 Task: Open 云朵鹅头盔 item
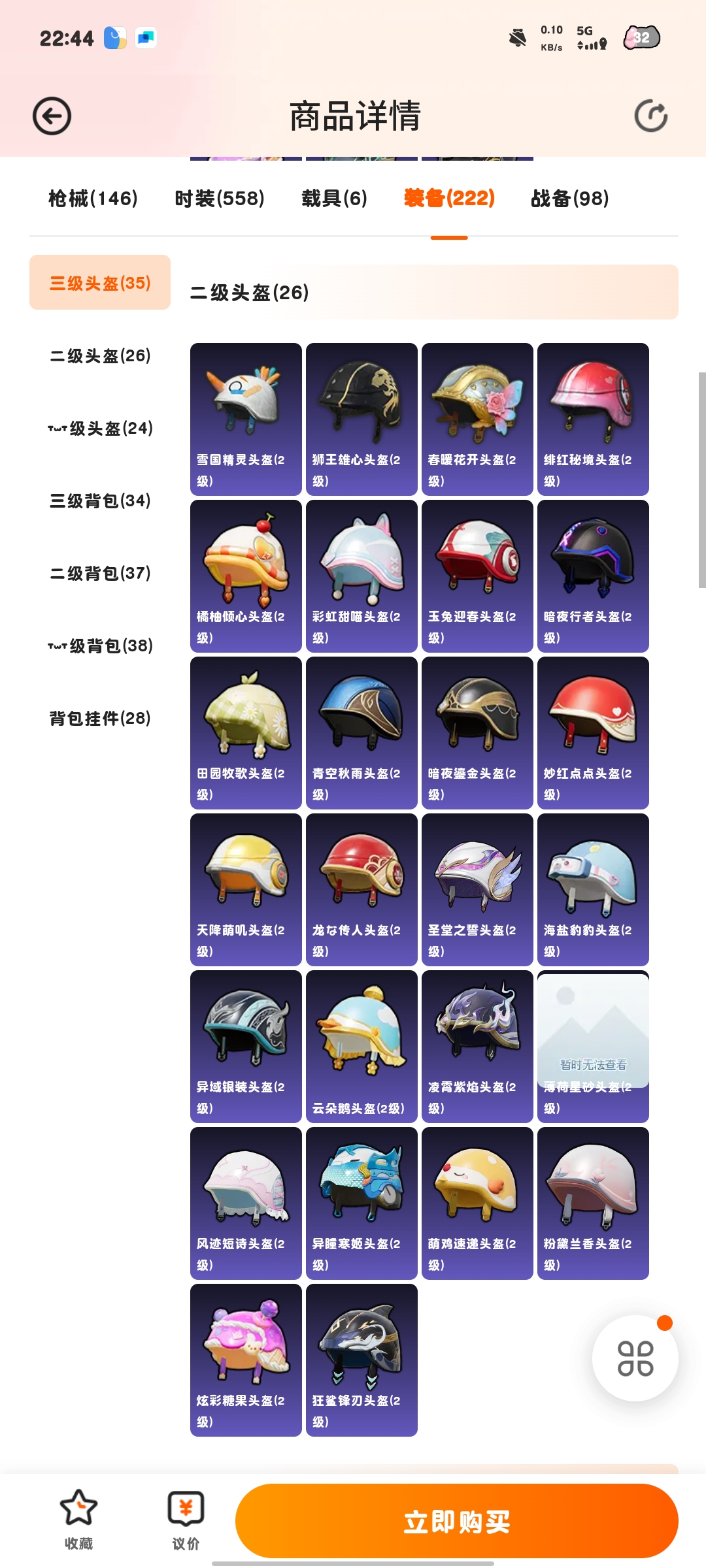pyautogui.click(x=361, y=1046)
